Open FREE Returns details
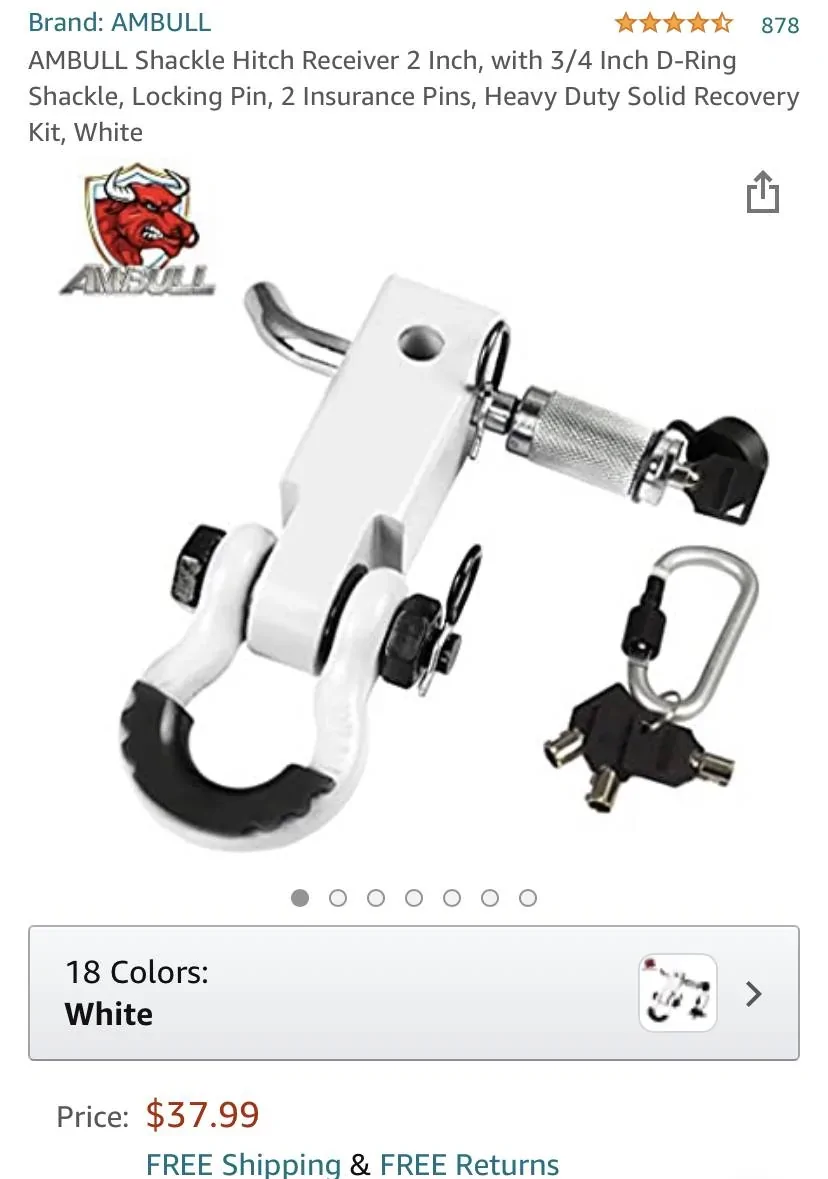 click(469, 1164)
